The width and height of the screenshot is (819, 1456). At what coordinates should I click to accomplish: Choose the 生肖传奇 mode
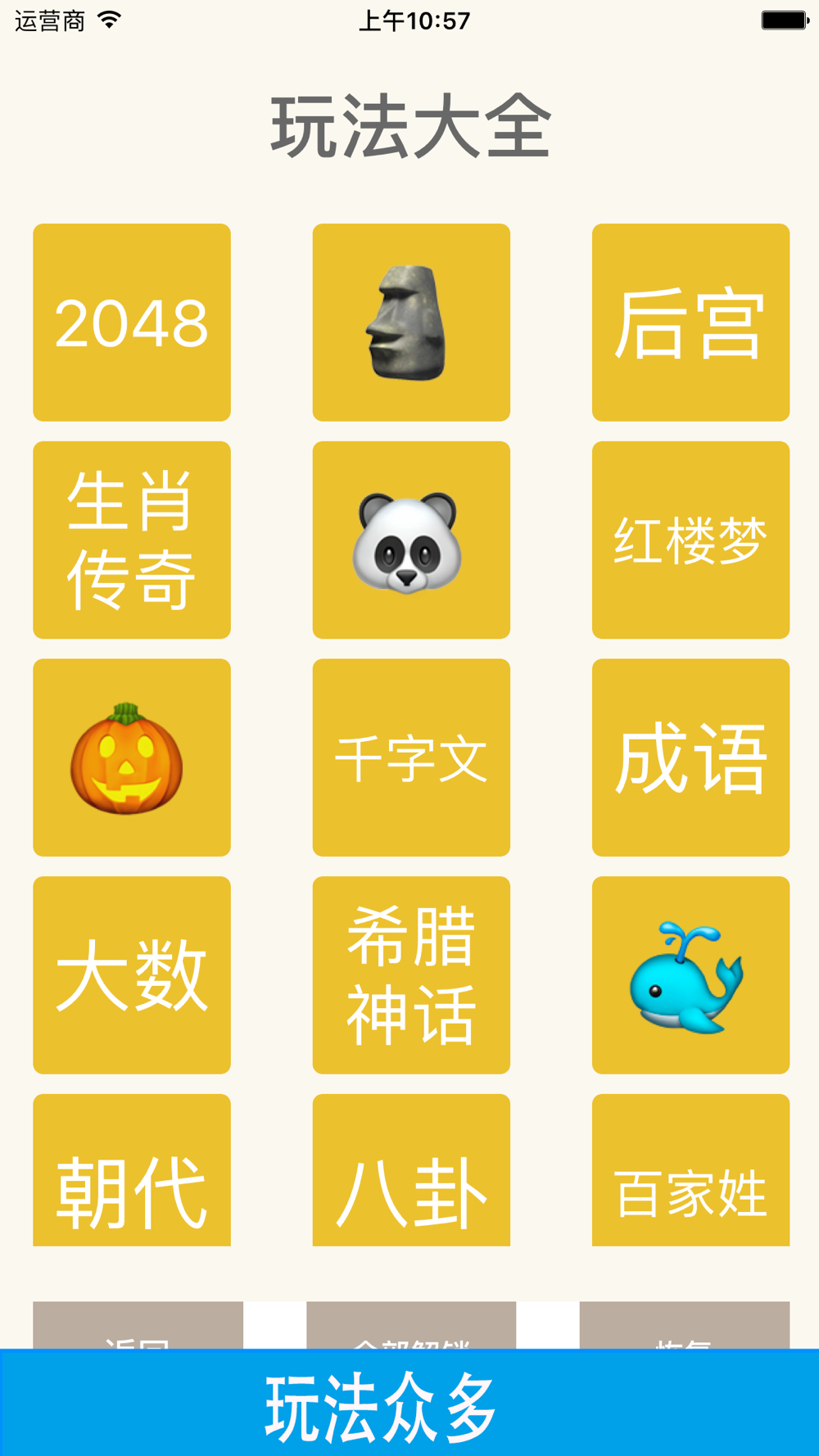coord(132,540)
